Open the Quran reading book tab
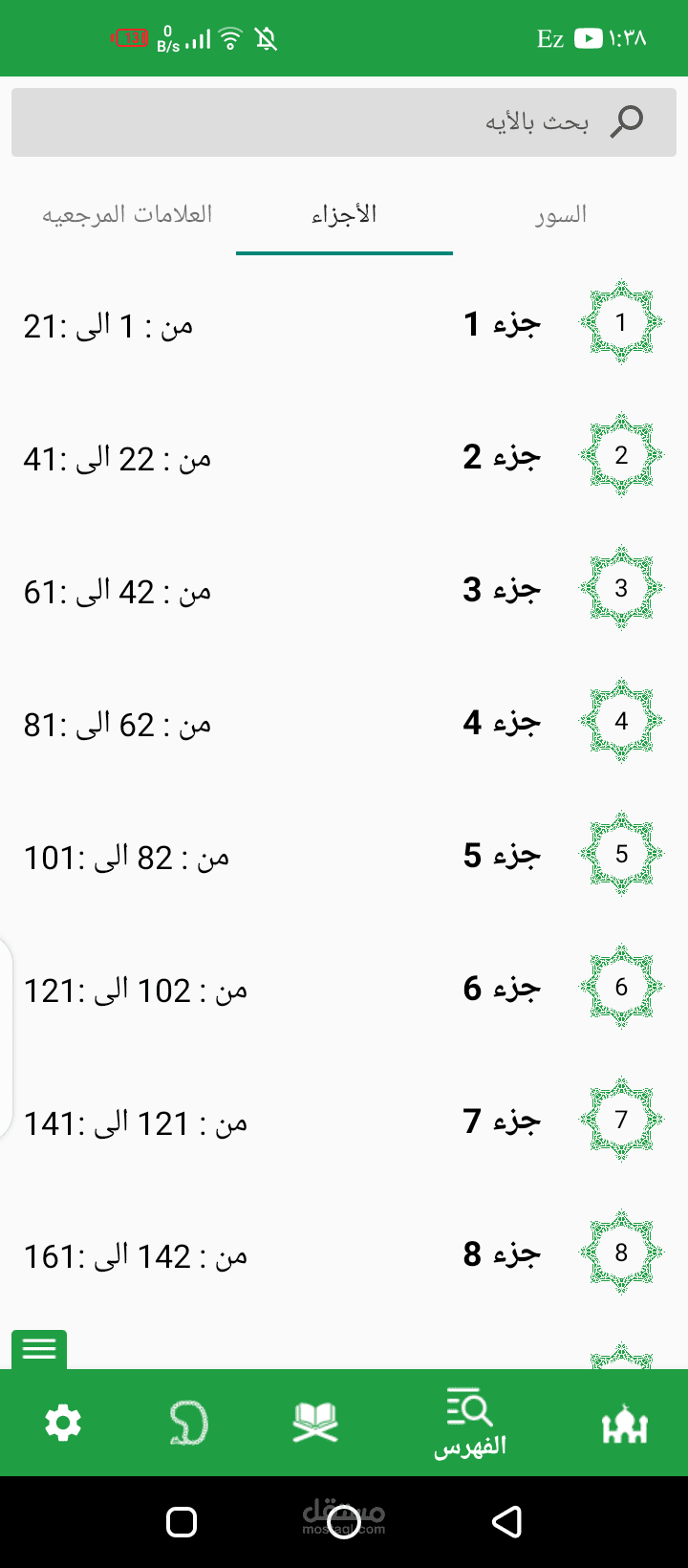 tap(315, 1424)
